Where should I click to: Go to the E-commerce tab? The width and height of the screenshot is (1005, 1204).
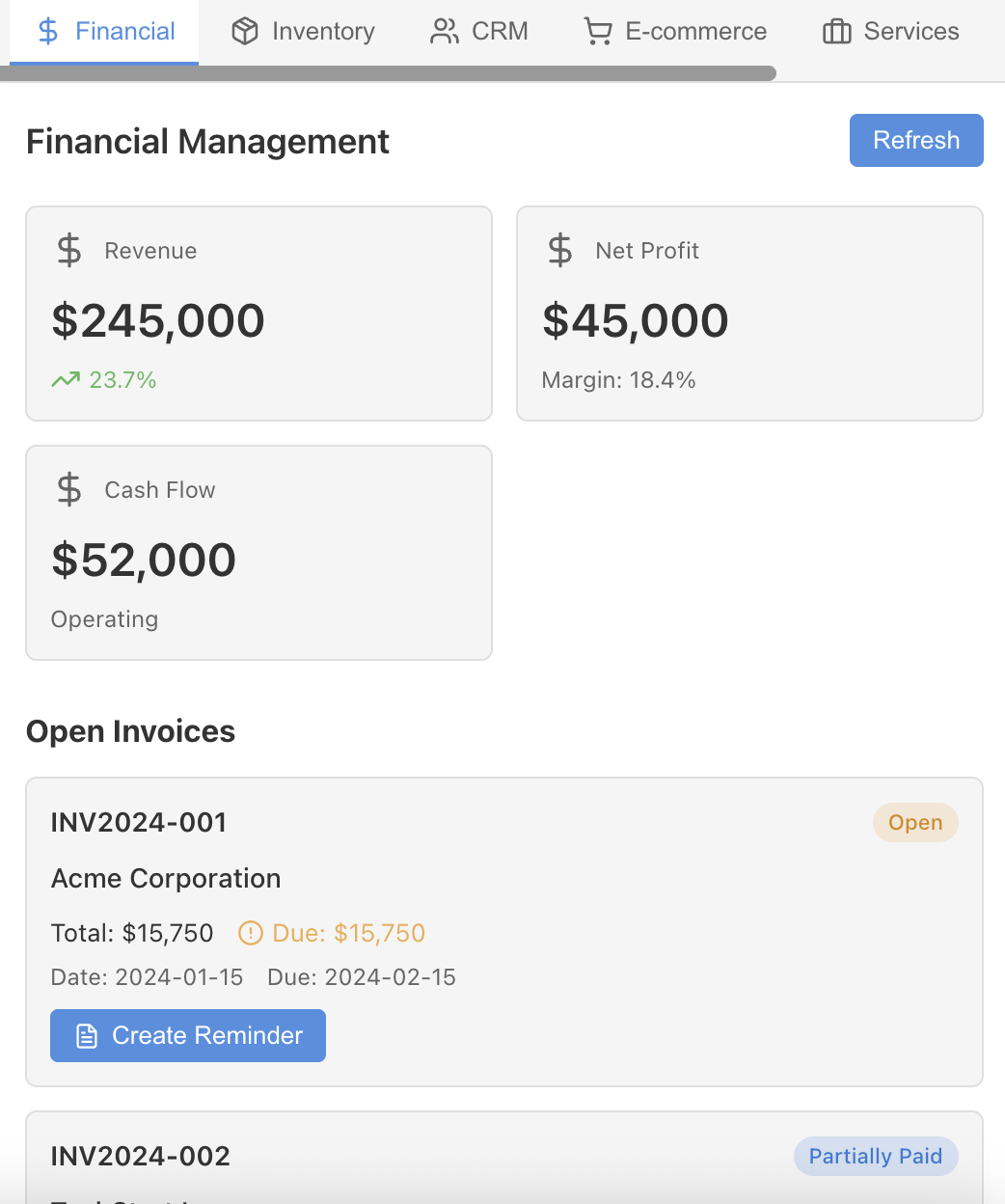(x=675, y=32)
